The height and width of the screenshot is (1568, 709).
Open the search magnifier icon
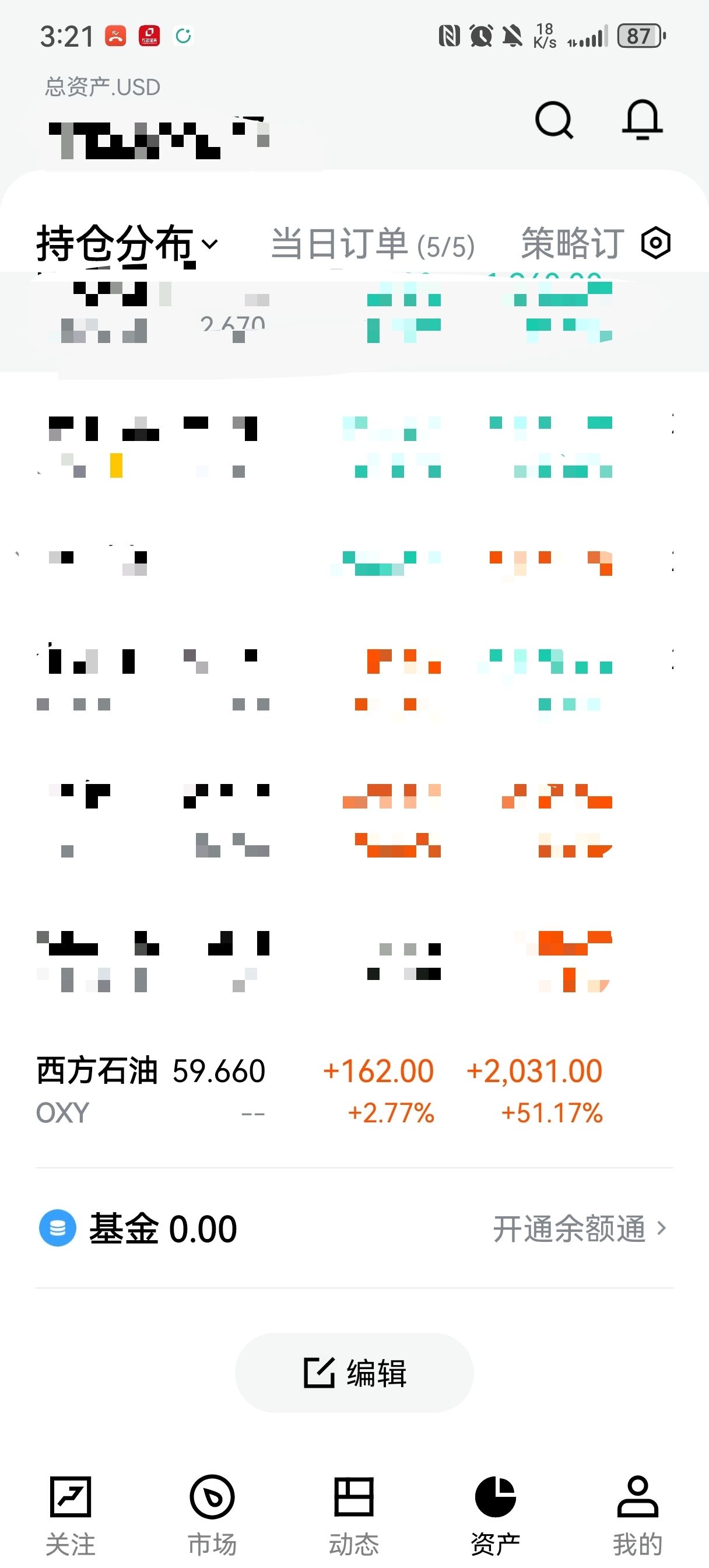click(553, 120)
